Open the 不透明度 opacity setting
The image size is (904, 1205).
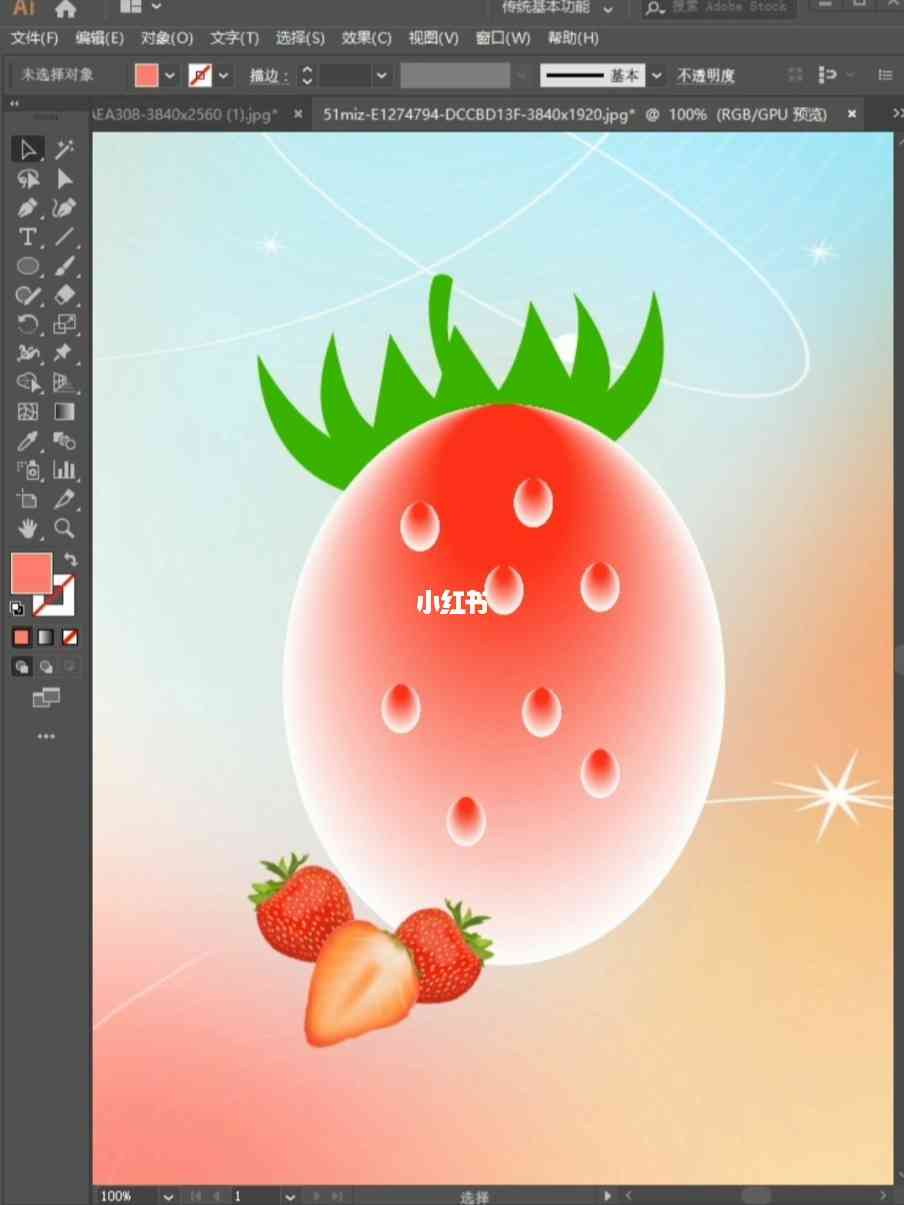[x=706, y=75]
